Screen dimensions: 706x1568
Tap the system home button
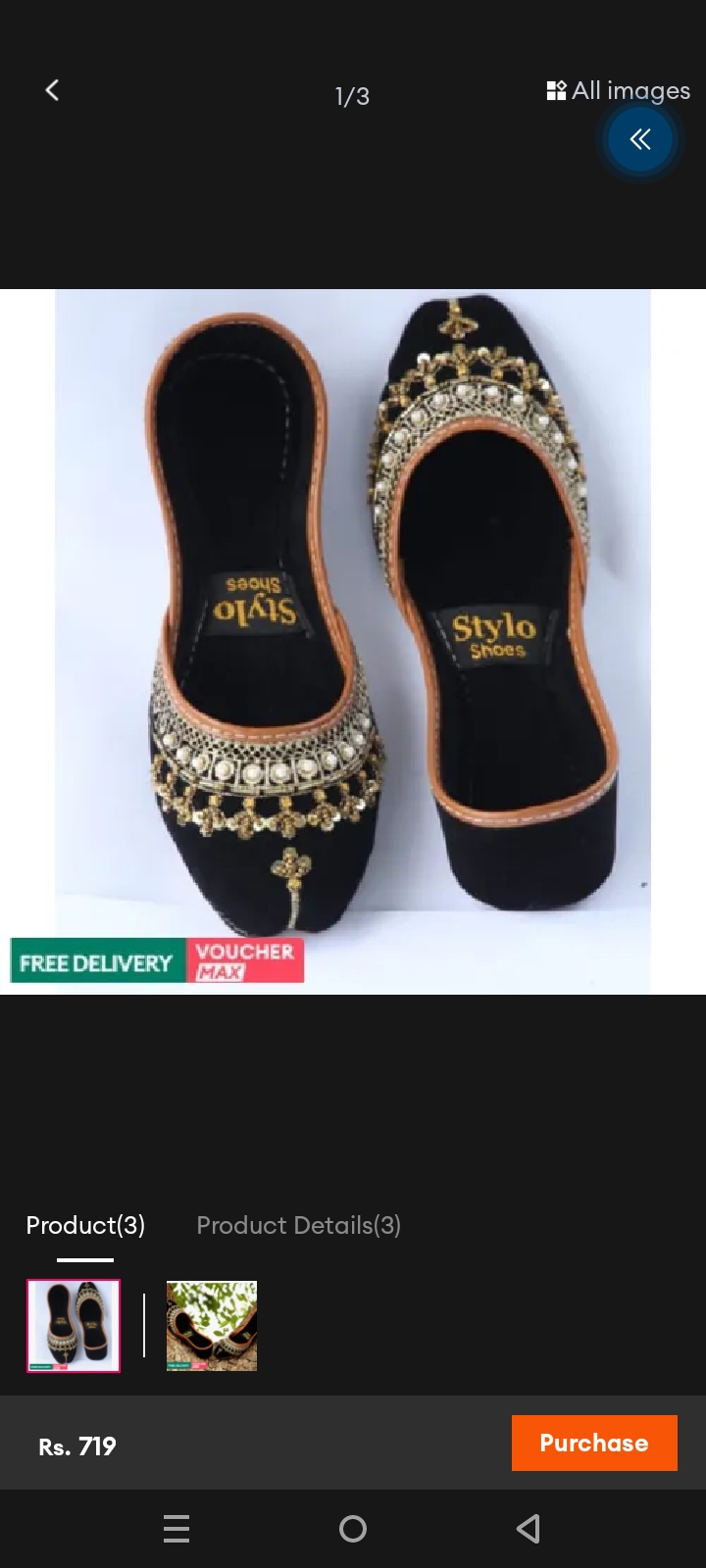tap(353, 1529)
